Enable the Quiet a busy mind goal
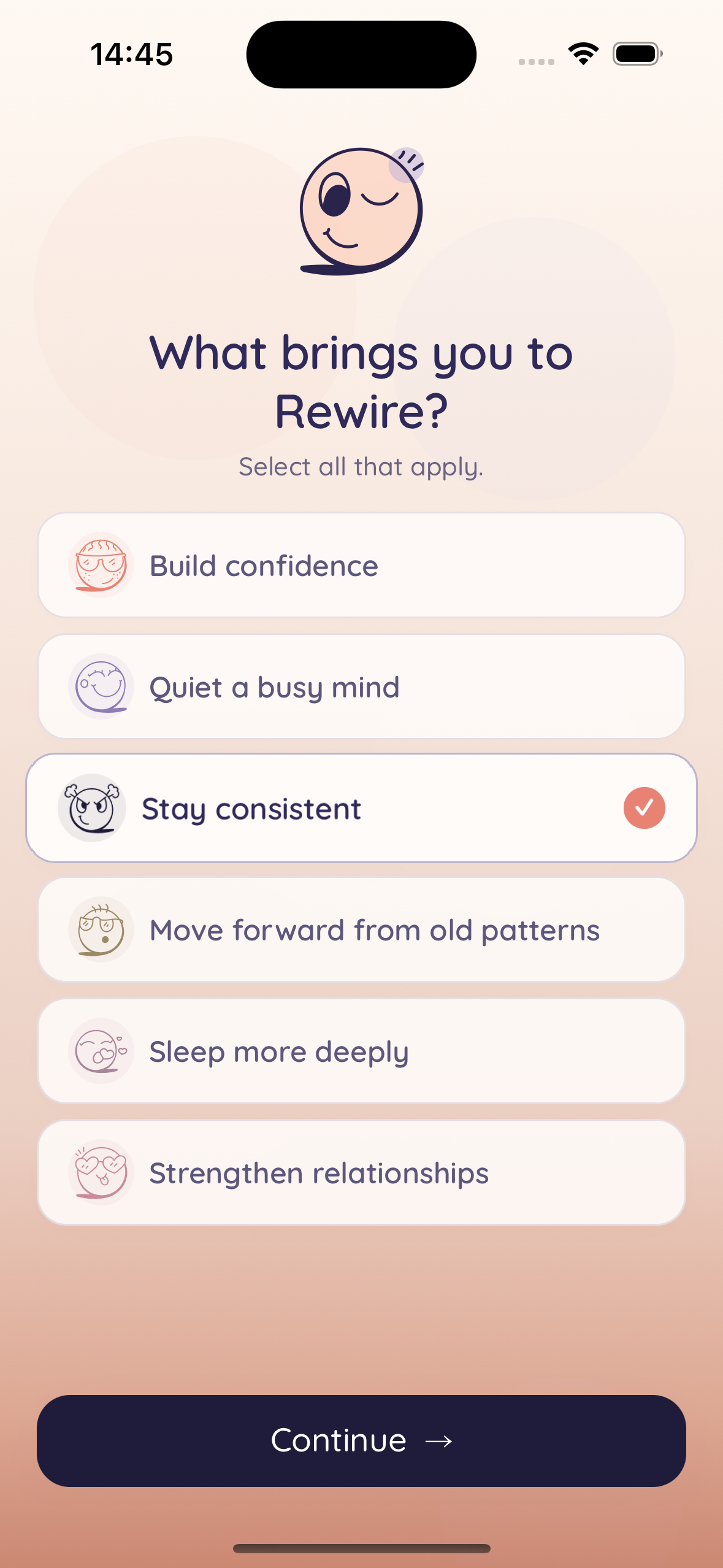Image resolution: width=723 pixels, height=1568 pixels. pos(361,685)
